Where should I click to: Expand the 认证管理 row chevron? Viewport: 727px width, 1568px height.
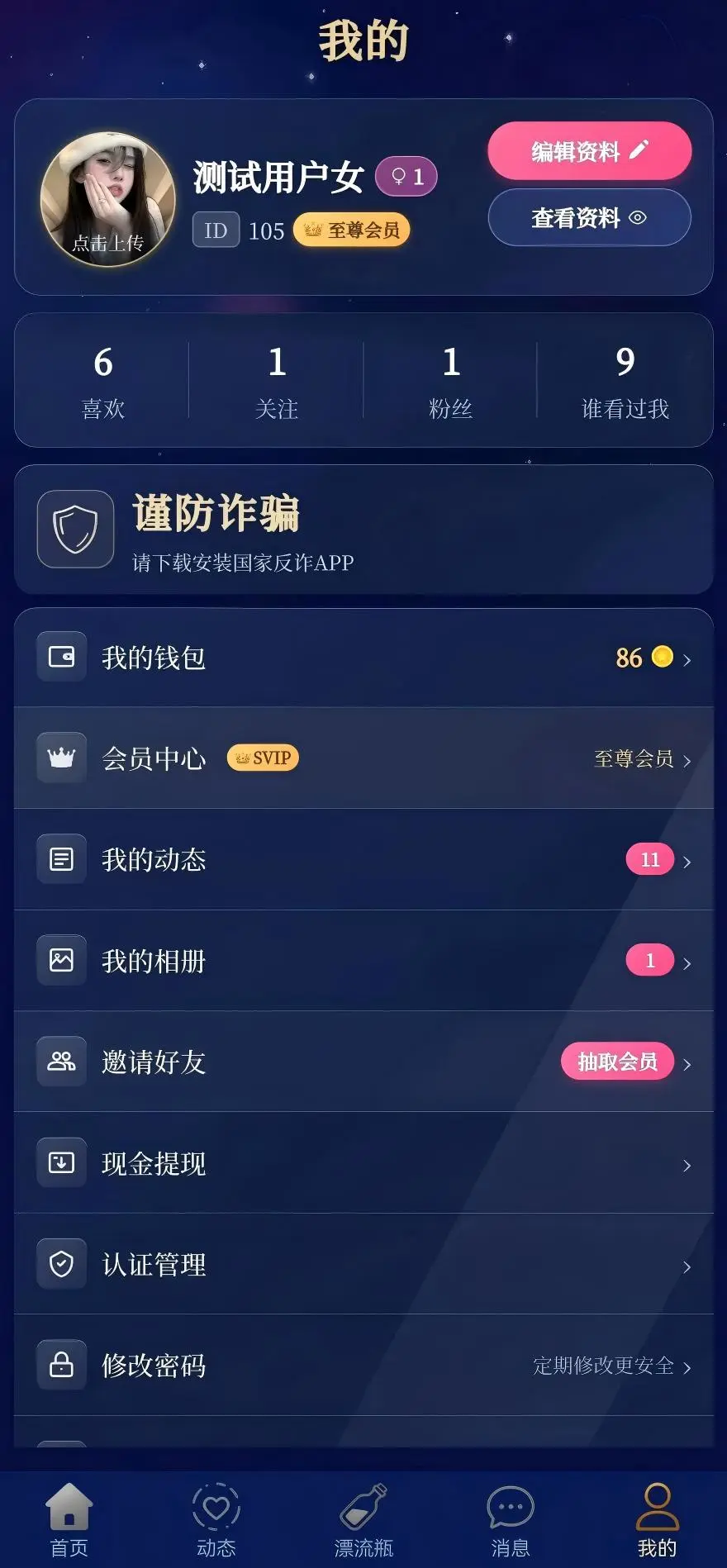(688, 1265)
